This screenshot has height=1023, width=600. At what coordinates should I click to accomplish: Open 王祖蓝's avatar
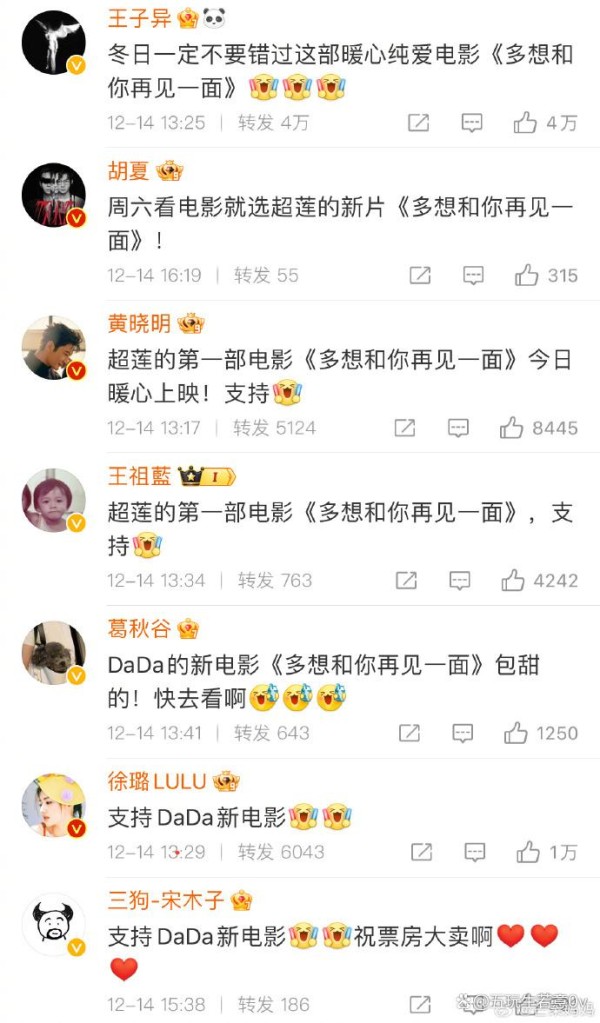54,500
